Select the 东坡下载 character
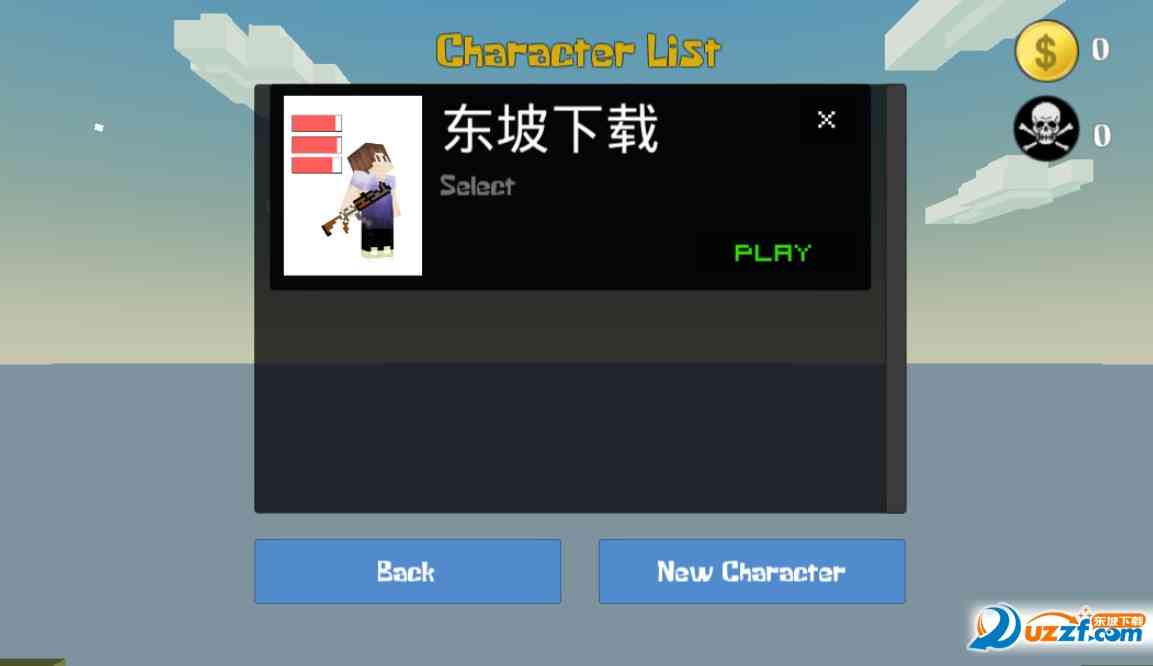This screenshot has height=666, width=1153. point(478,186)
